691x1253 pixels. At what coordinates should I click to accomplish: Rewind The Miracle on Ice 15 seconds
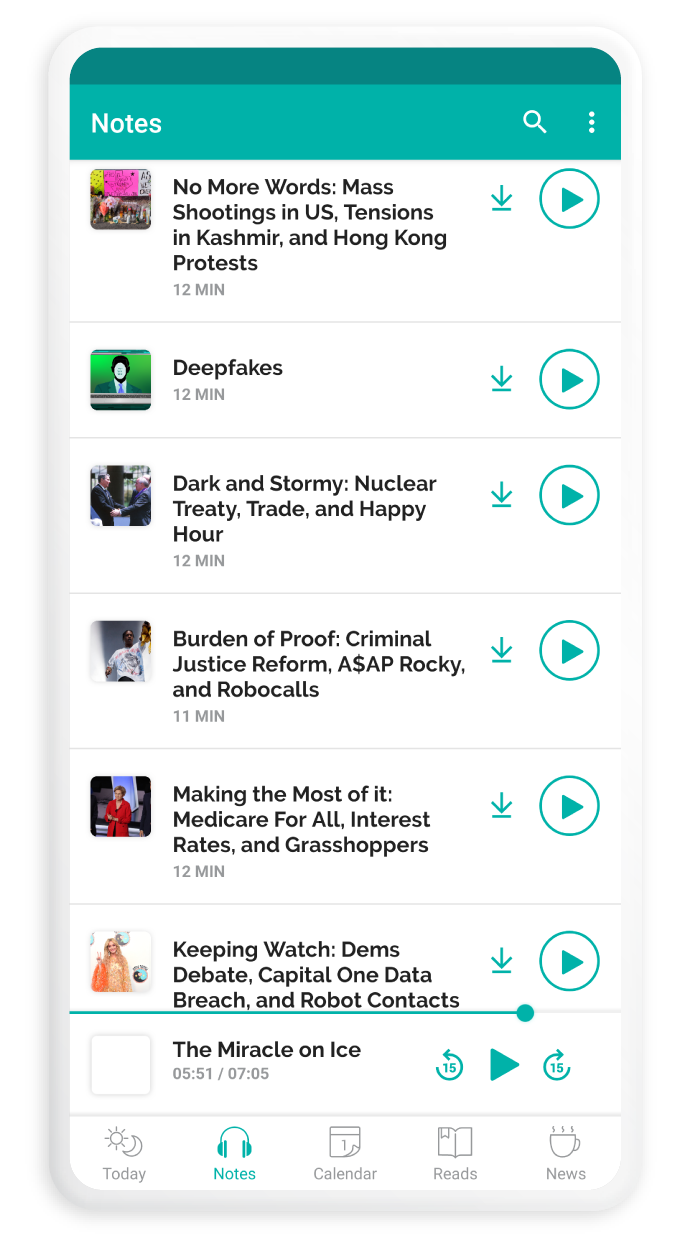(x=450, y=1065)
